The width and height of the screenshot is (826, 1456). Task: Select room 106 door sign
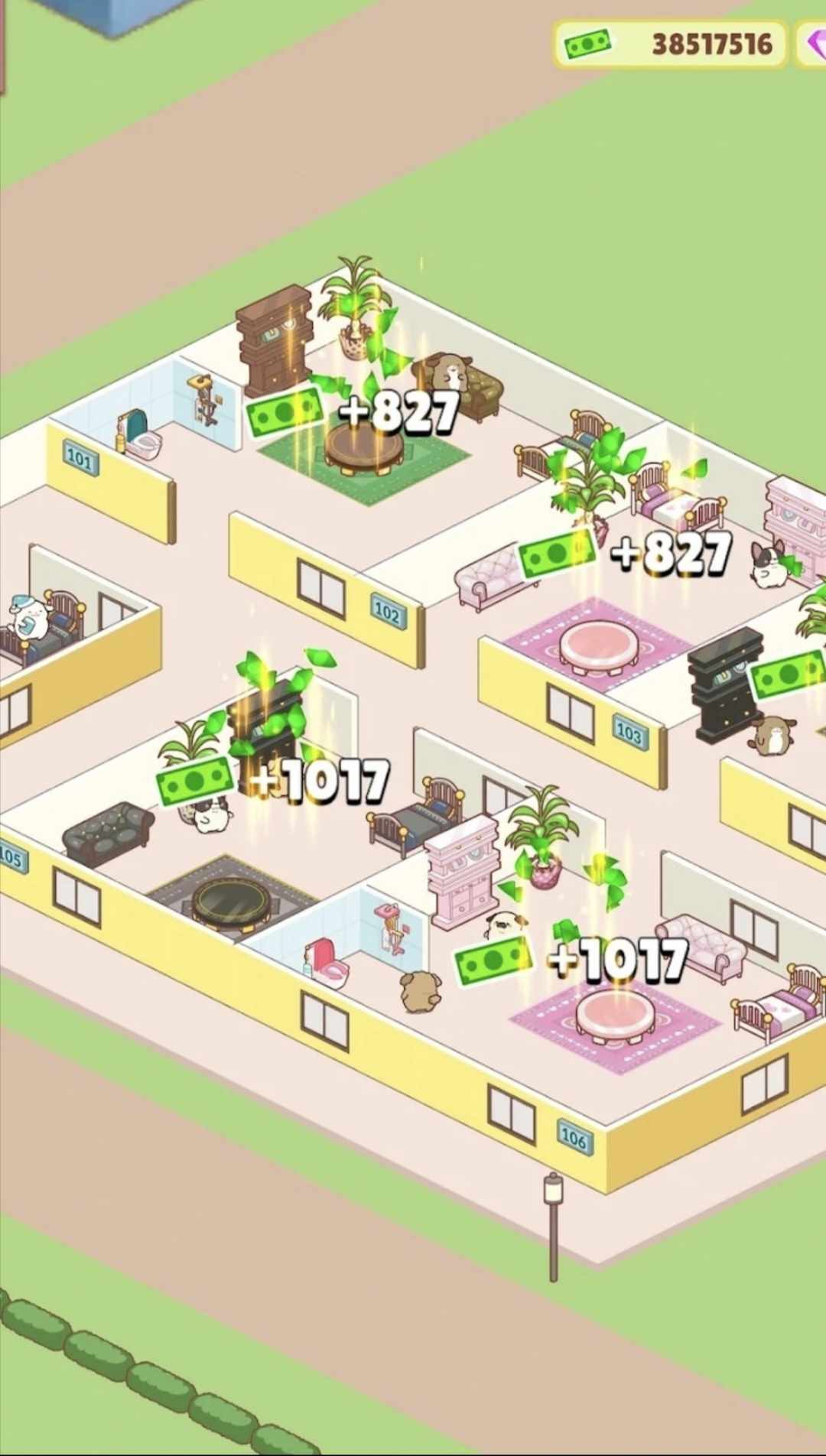574,1139
